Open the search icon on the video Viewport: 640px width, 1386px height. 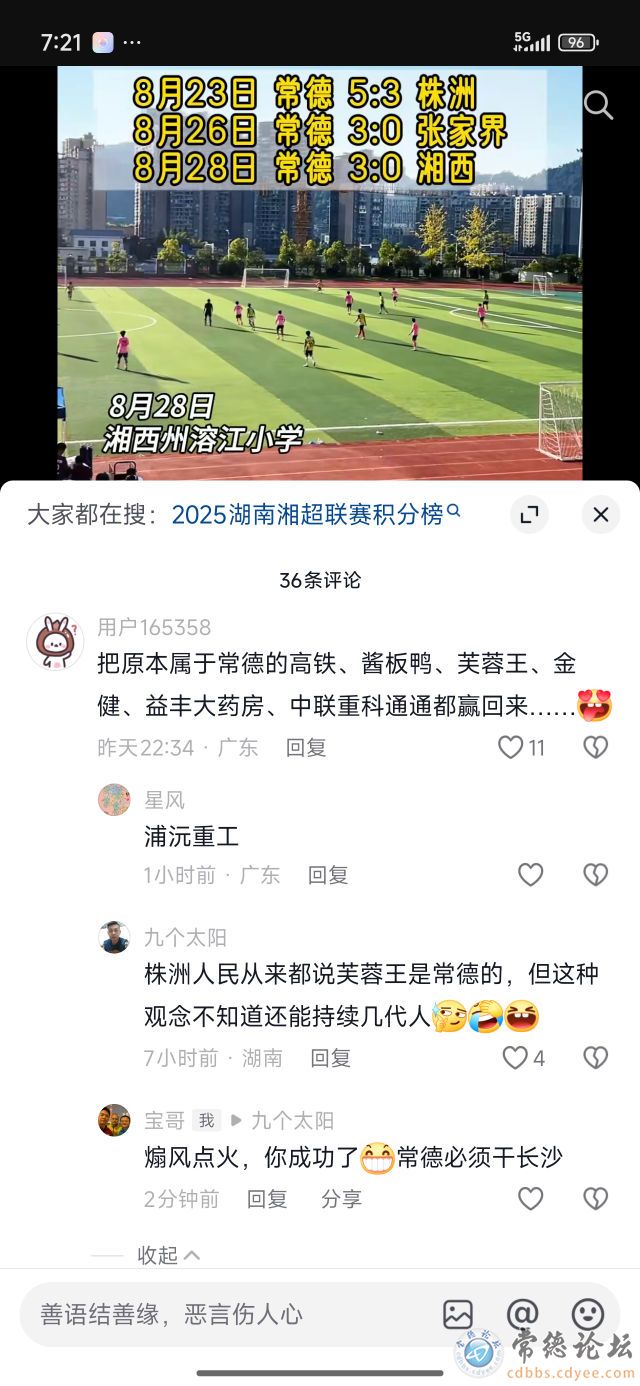pos(598,105)
